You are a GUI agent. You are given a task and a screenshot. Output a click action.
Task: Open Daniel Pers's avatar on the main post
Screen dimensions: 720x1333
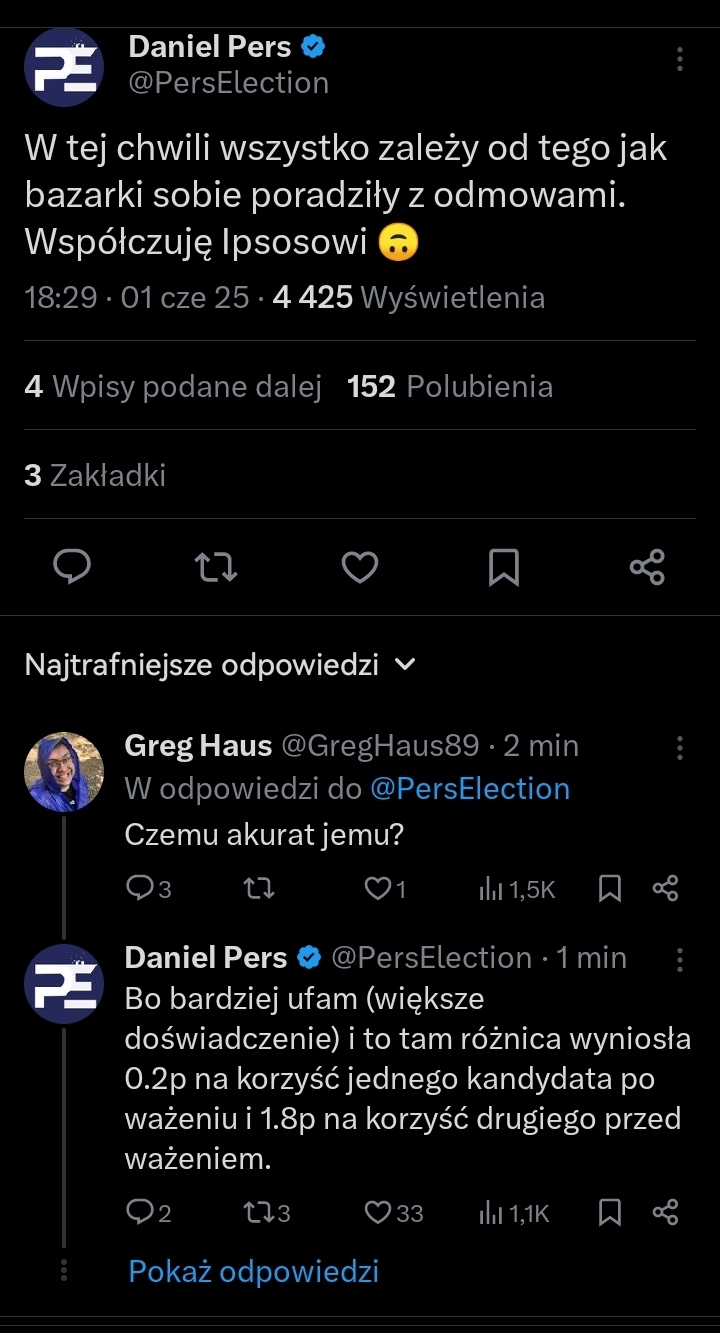click(x=64, y=67)
